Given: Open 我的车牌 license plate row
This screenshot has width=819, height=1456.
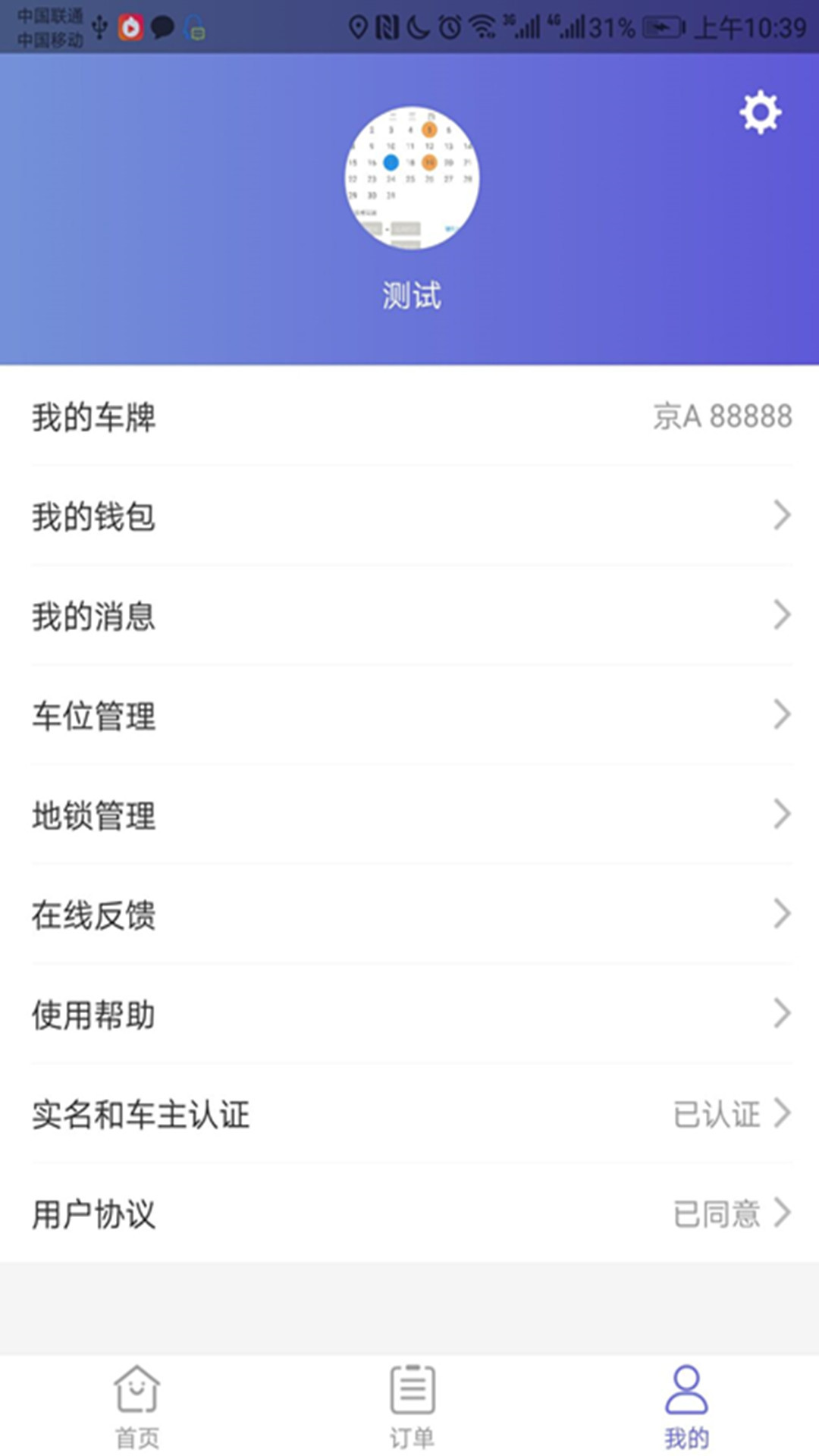Looking at the screenshot, I should (x=409, y=416).
